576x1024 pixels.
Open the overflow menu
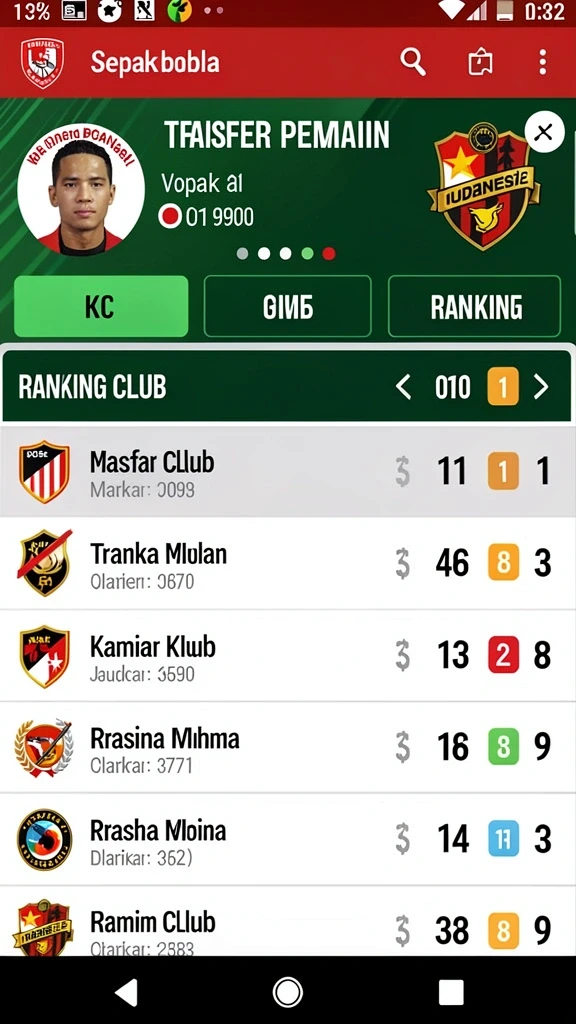point(543,63)
